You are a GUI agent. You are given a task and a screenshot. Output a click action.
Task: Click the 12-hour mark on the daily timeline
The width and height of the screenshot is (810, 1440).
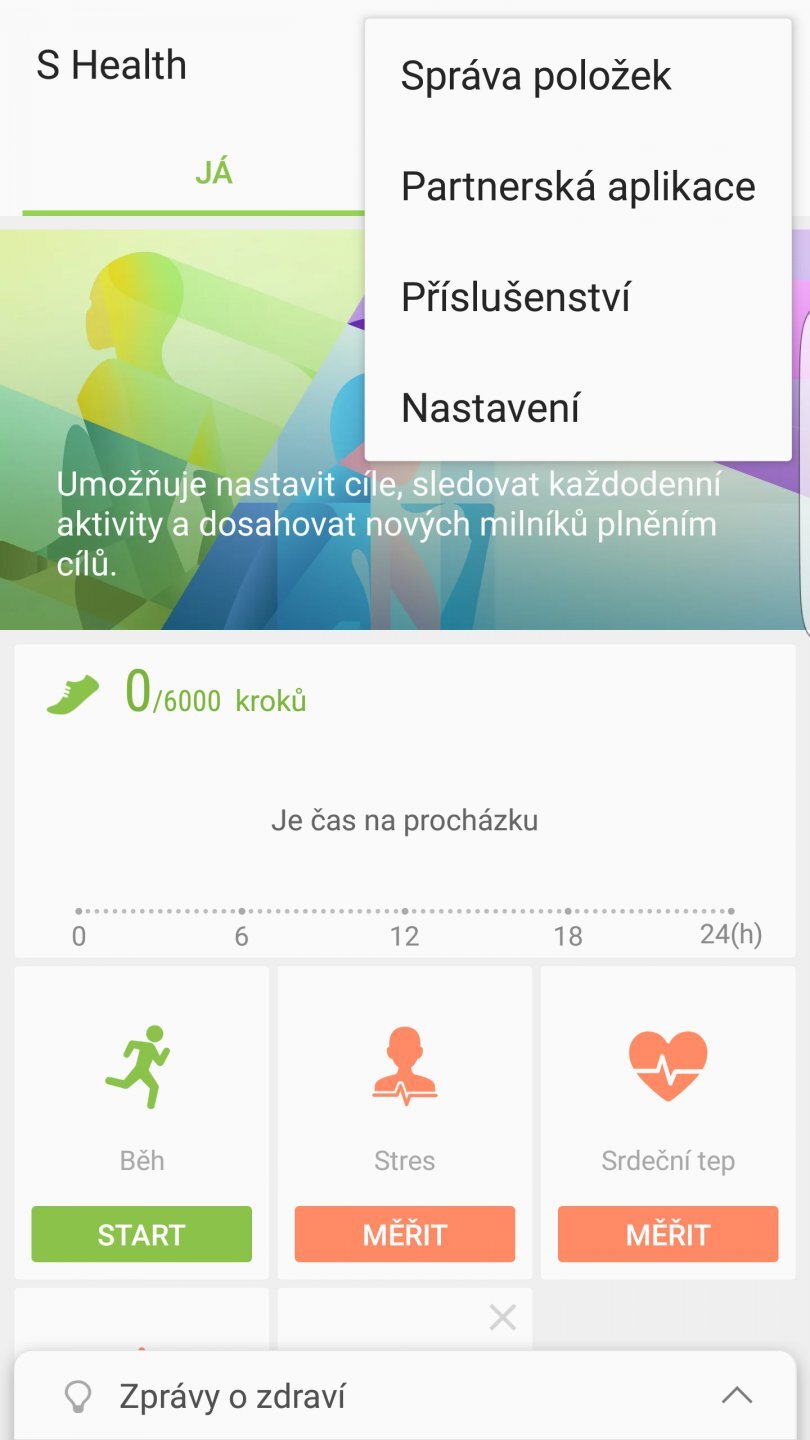pos(404,911)
